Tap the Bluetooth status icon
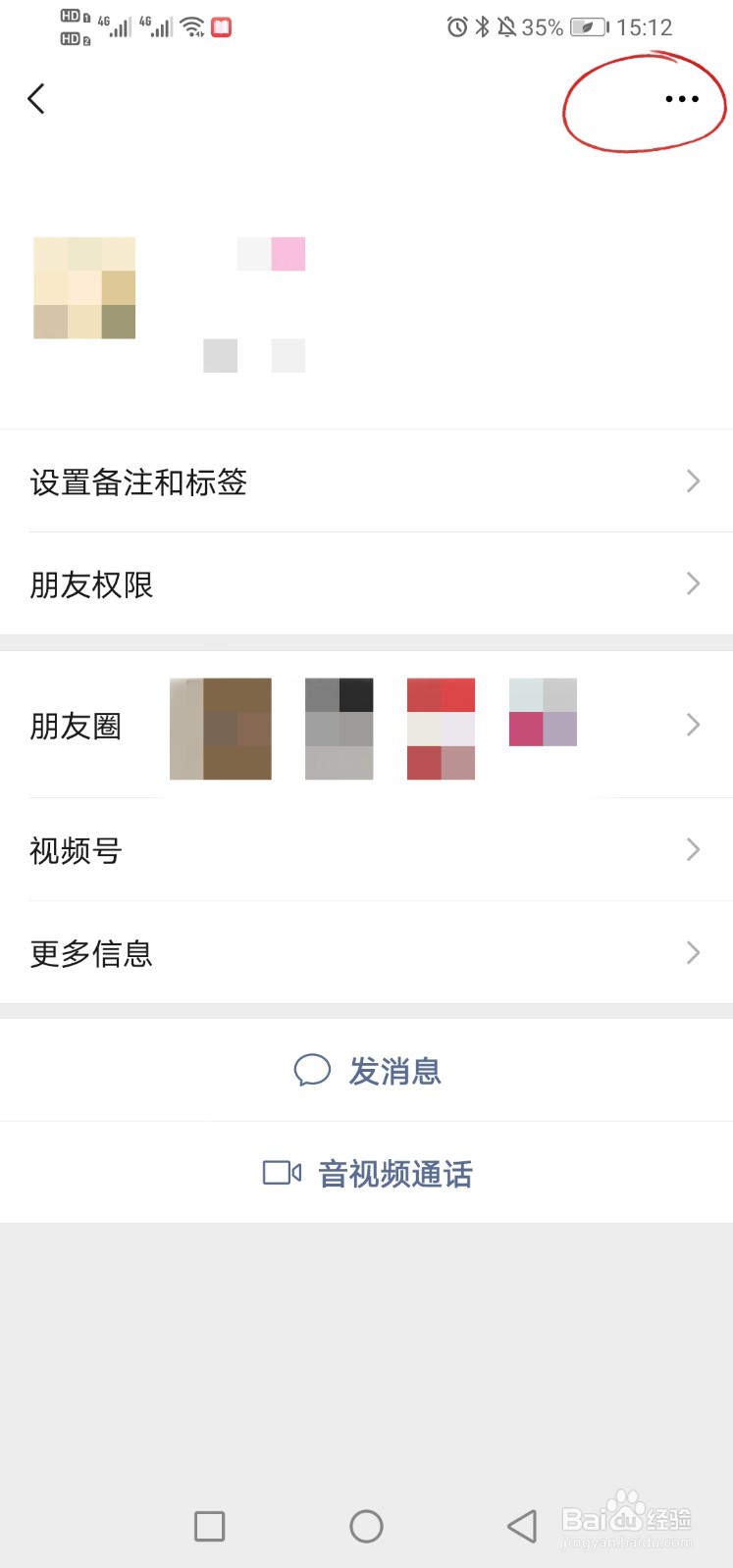Screen dimensions: 733x1568 pyautogui.click(x=481, y=27)
